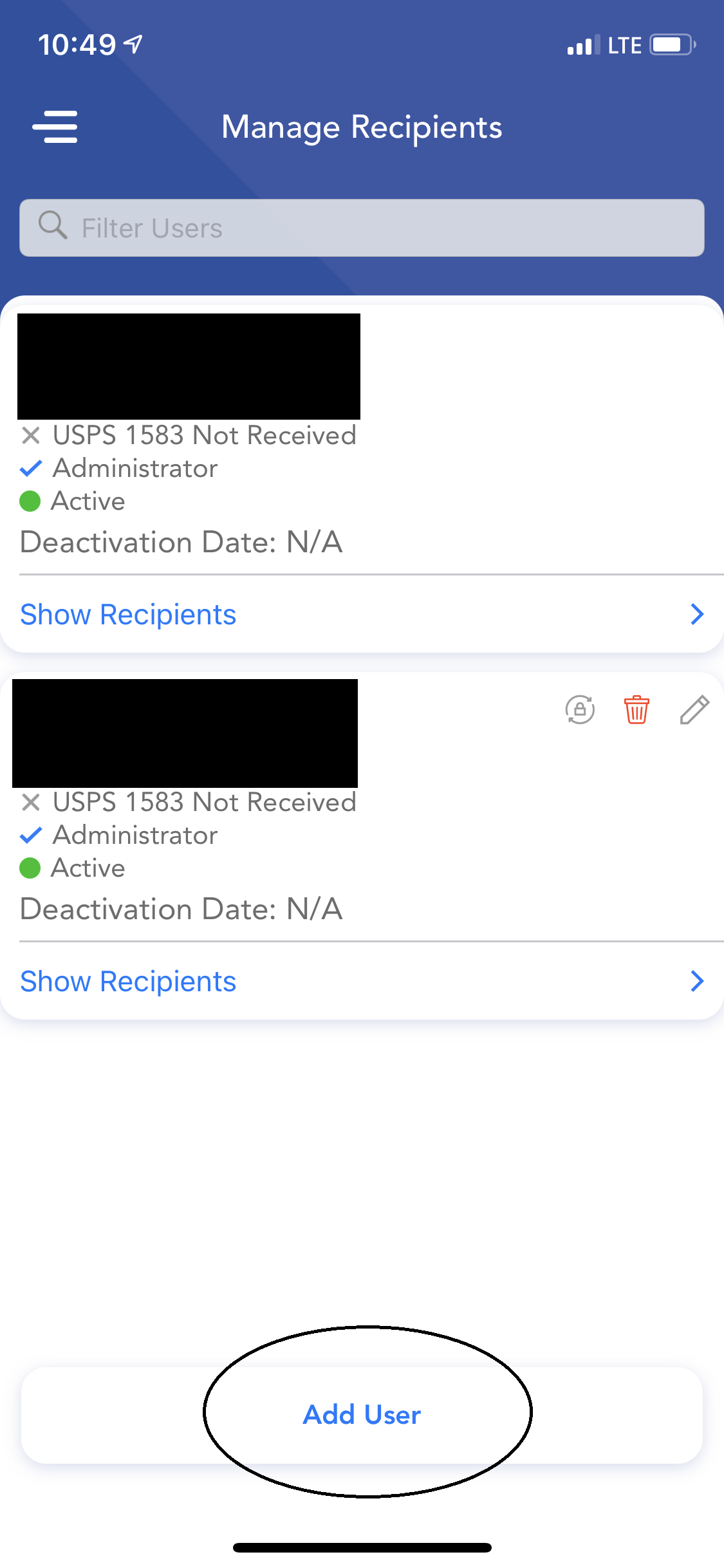This screenshot has height=1568, width=724.
Task: Select the trash icon to delete the user
Action: click(x=636, y=710)
